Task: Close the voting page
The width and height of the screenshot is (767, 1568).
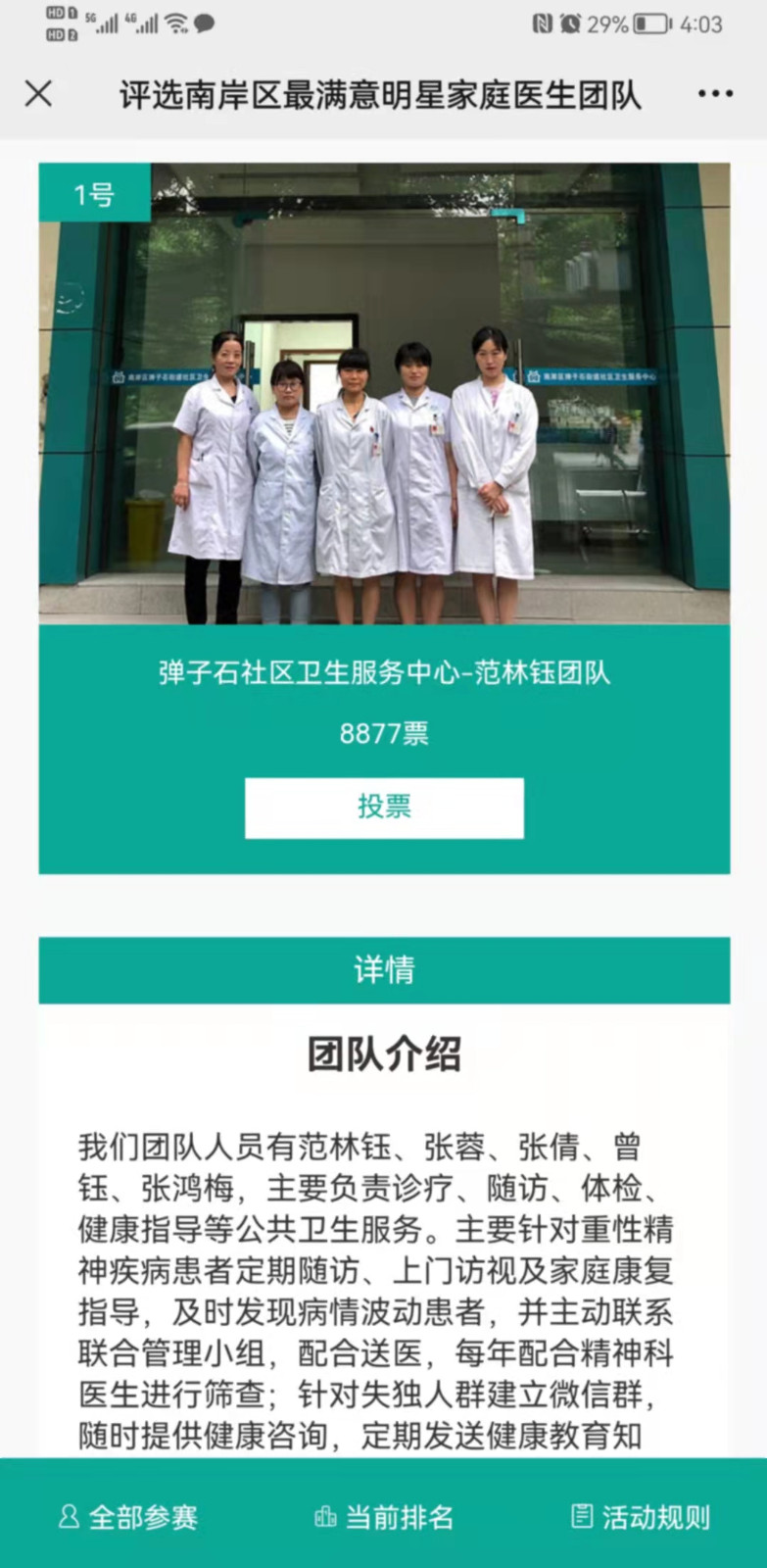Action: [38, 94]
